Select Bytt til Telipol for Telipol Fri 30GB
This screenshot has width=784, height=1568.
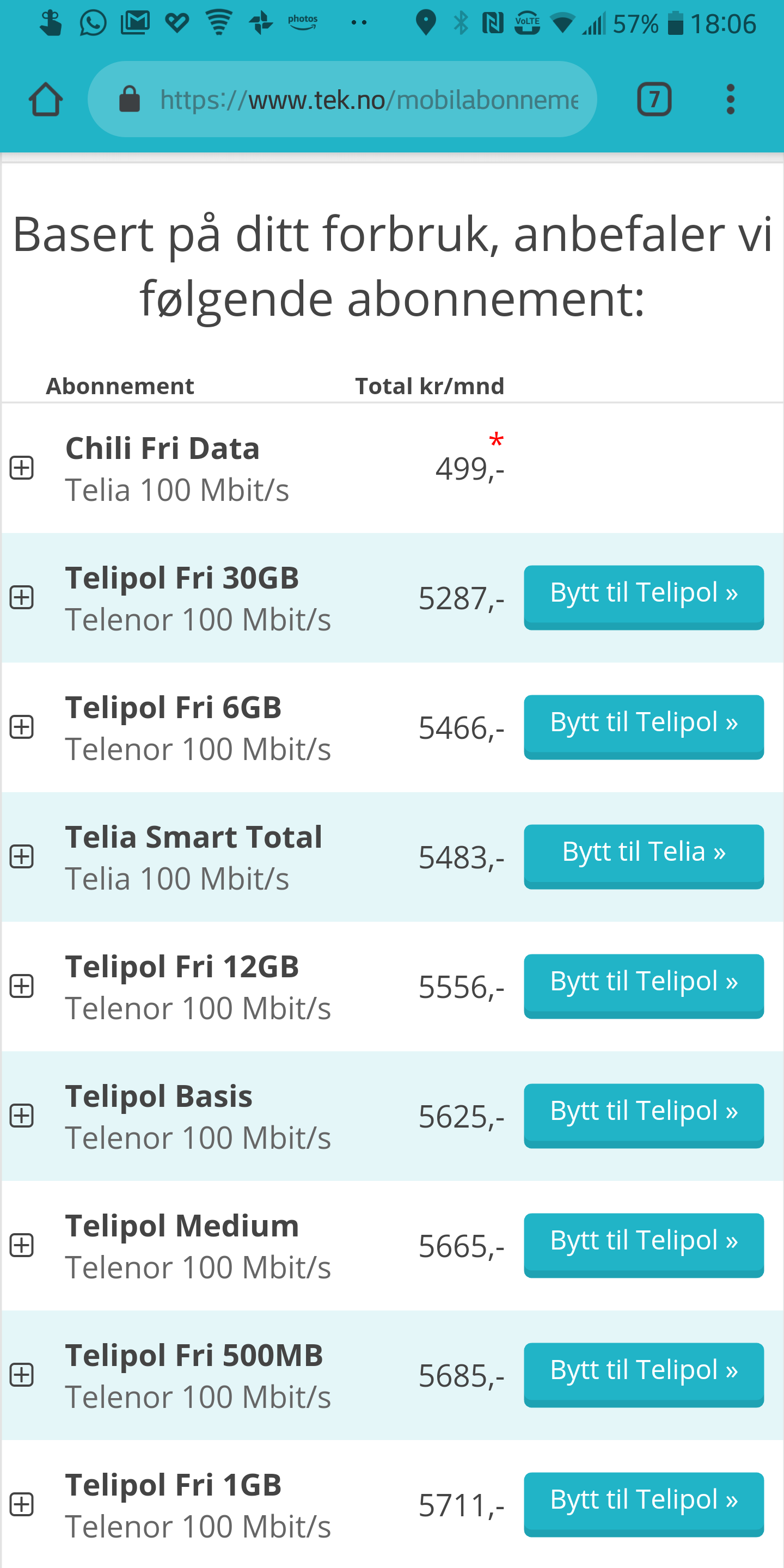point(644,597)
